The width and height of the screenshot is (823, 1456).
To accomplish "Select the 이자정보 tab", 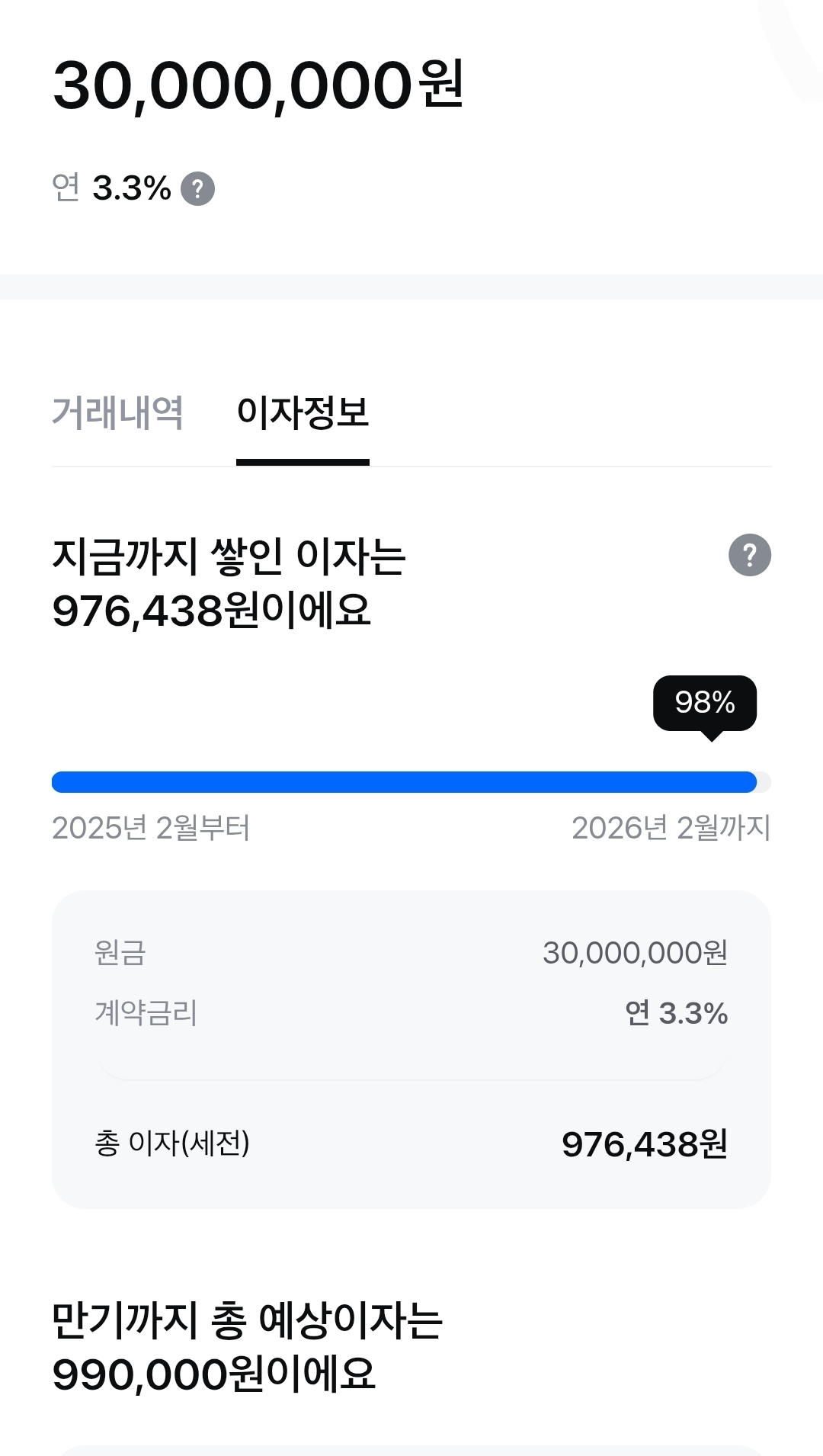I will tap(303, 412).
